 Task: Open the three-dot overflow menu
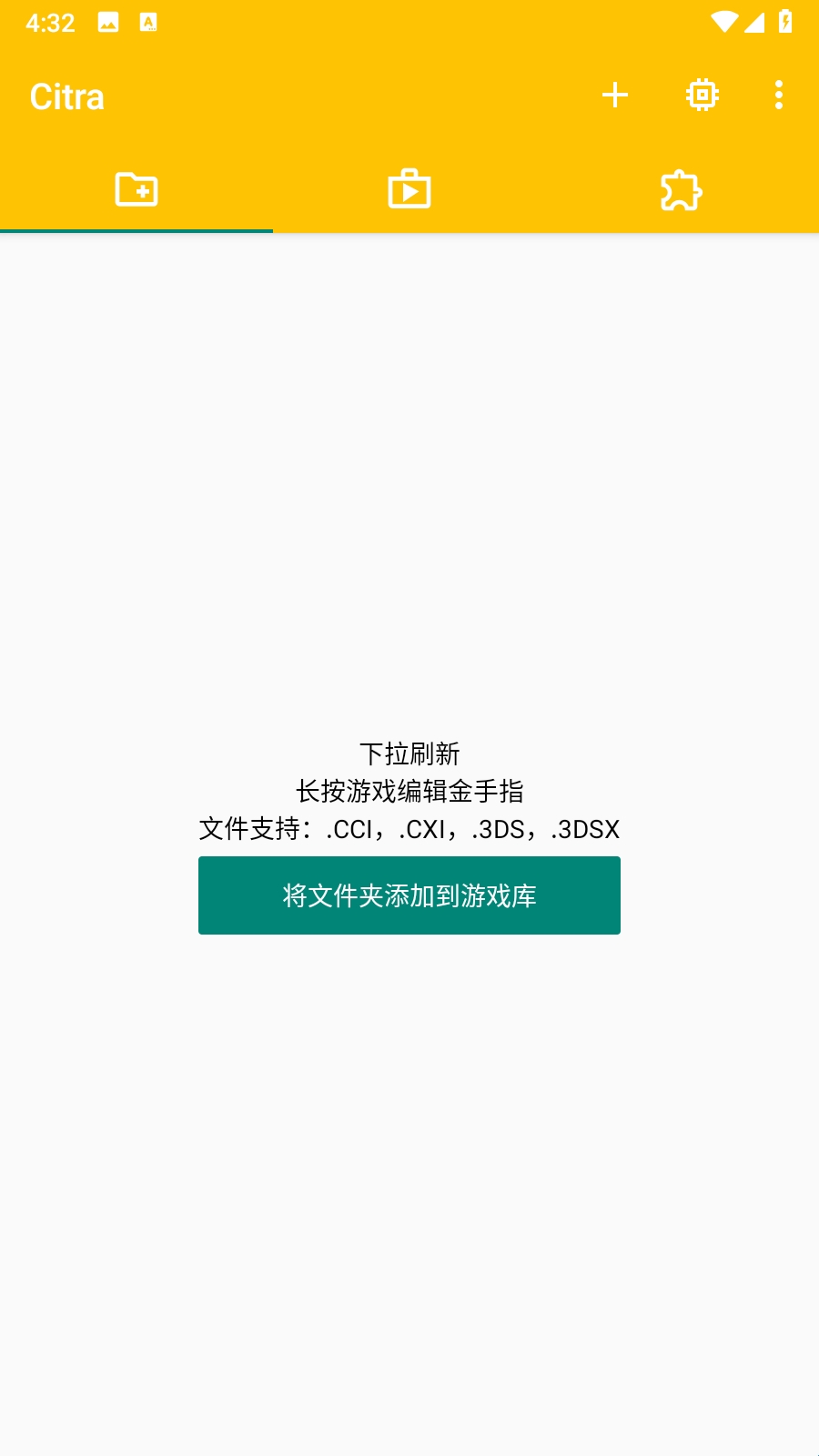[x=779, y=95]
